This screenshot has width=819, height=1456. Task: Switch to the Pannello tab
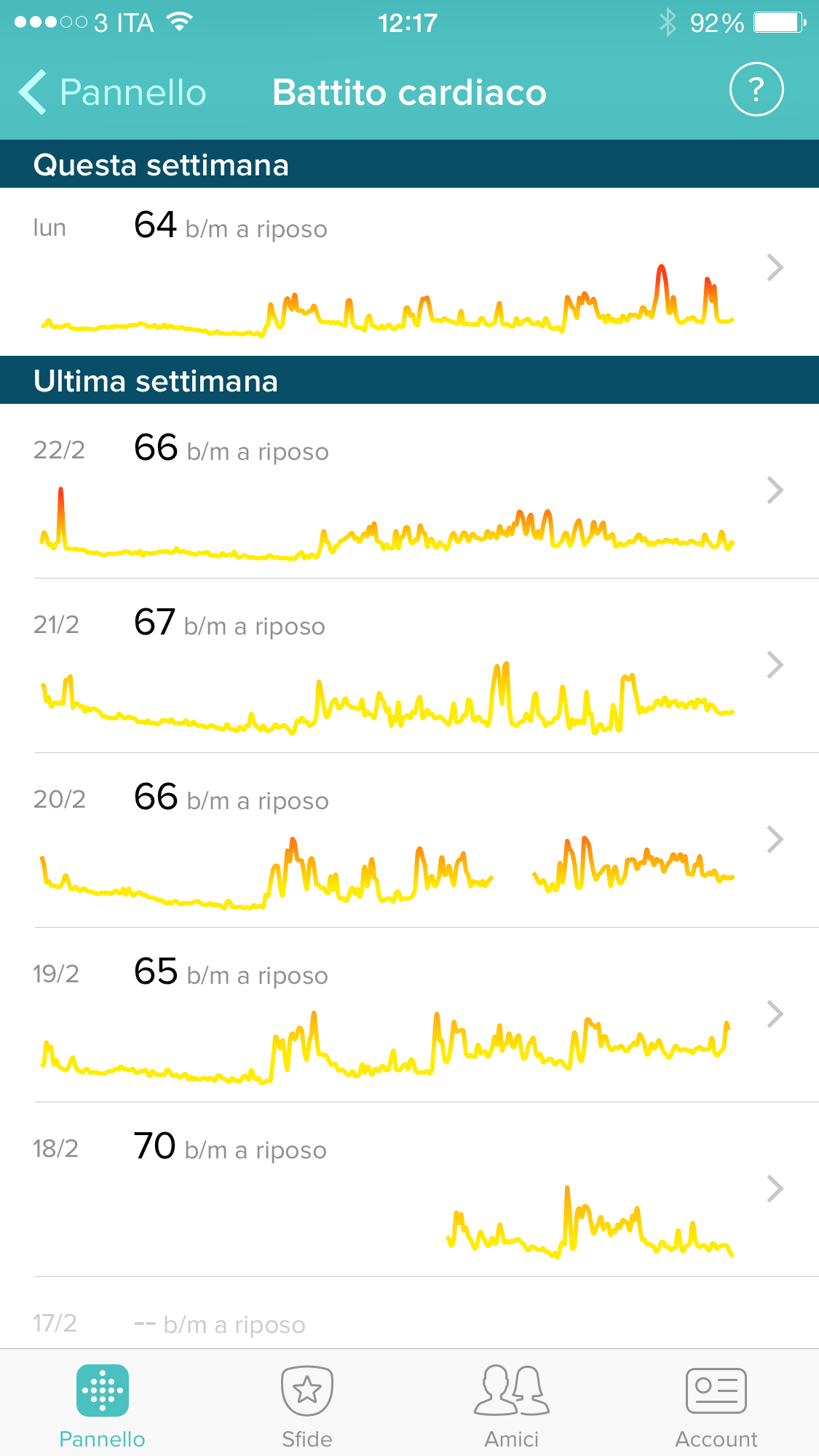click(103, 1405)
